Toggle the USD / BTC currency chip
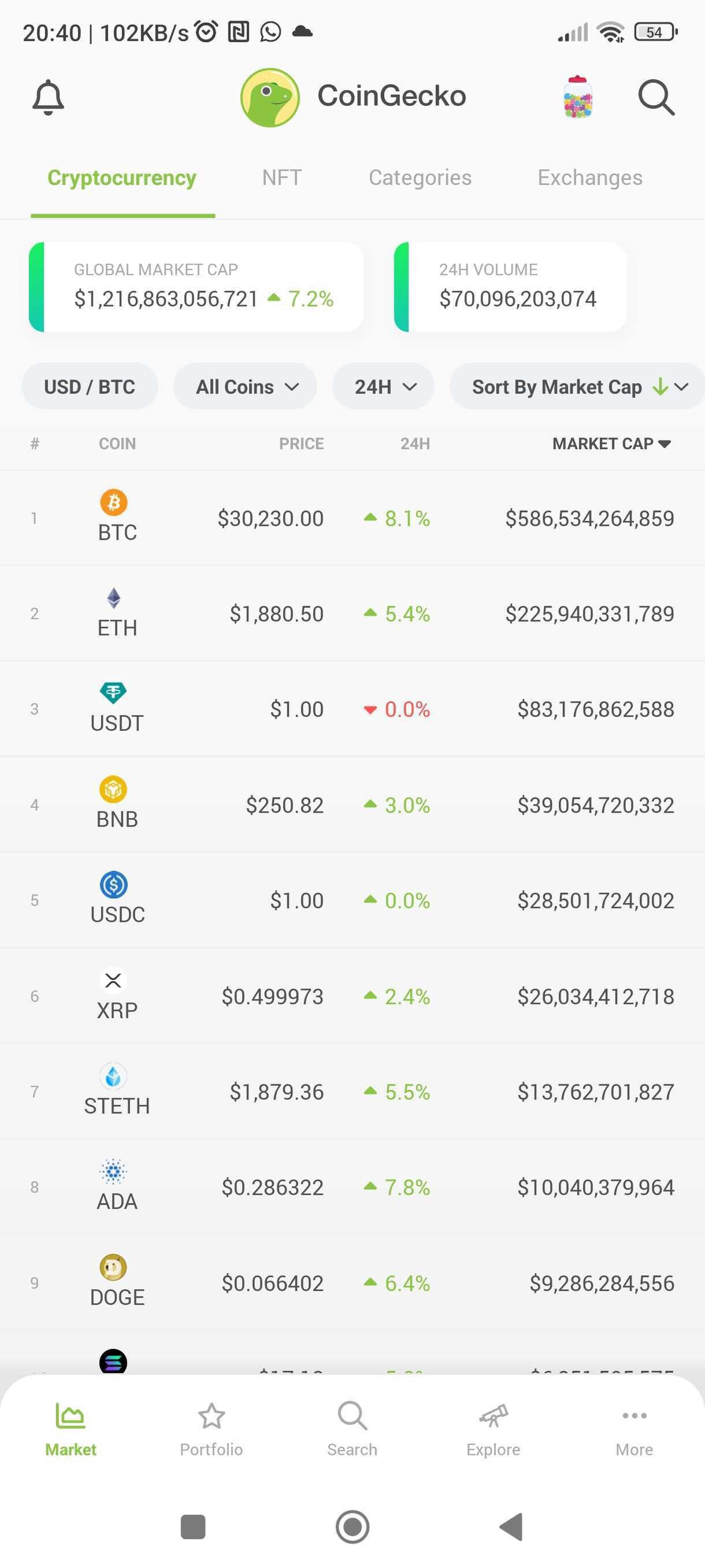 (x=90, y=387)
